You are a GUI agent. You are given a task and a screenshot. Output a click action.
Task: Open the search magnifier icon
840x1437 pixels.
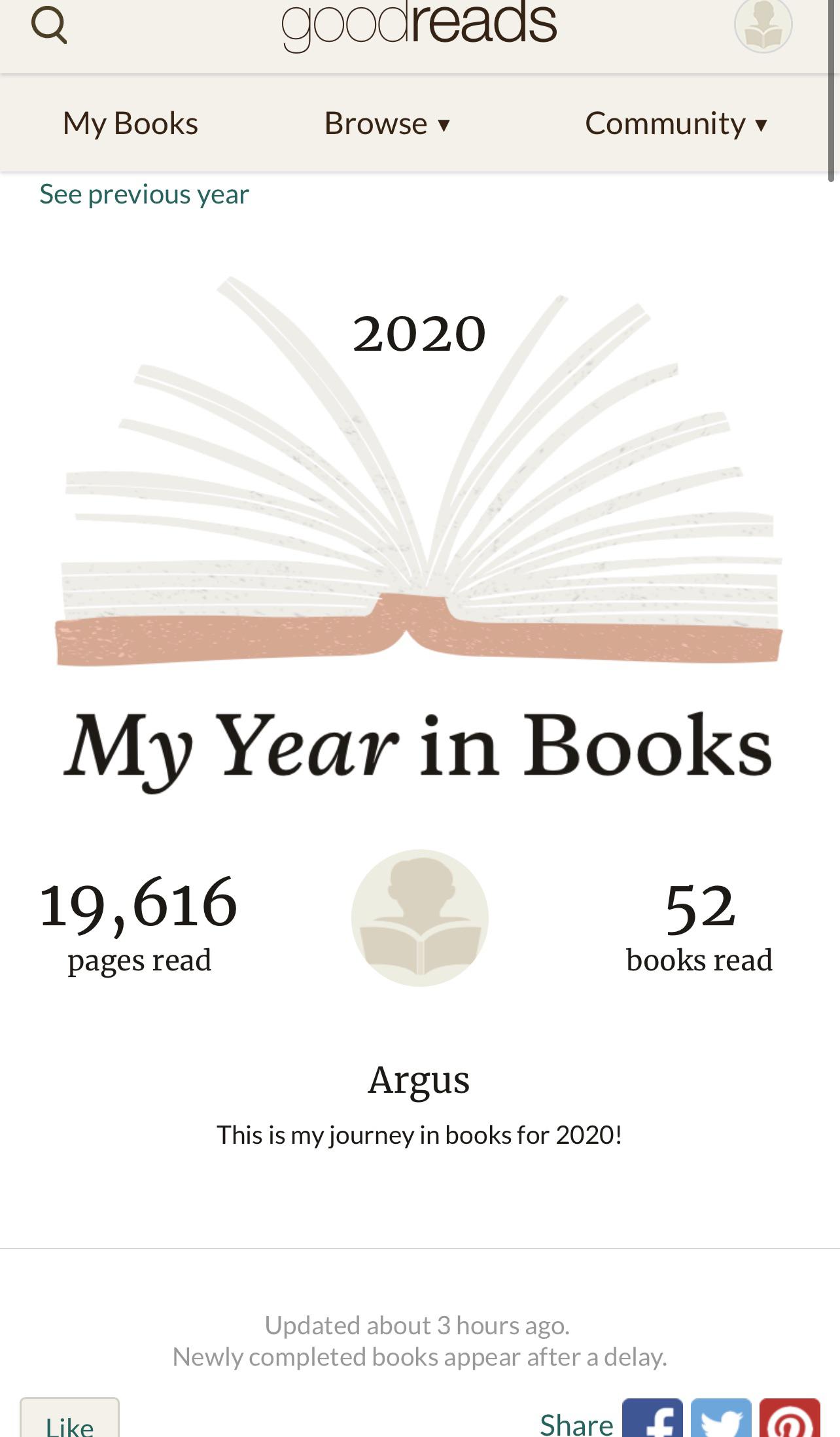tap(49, 25)
